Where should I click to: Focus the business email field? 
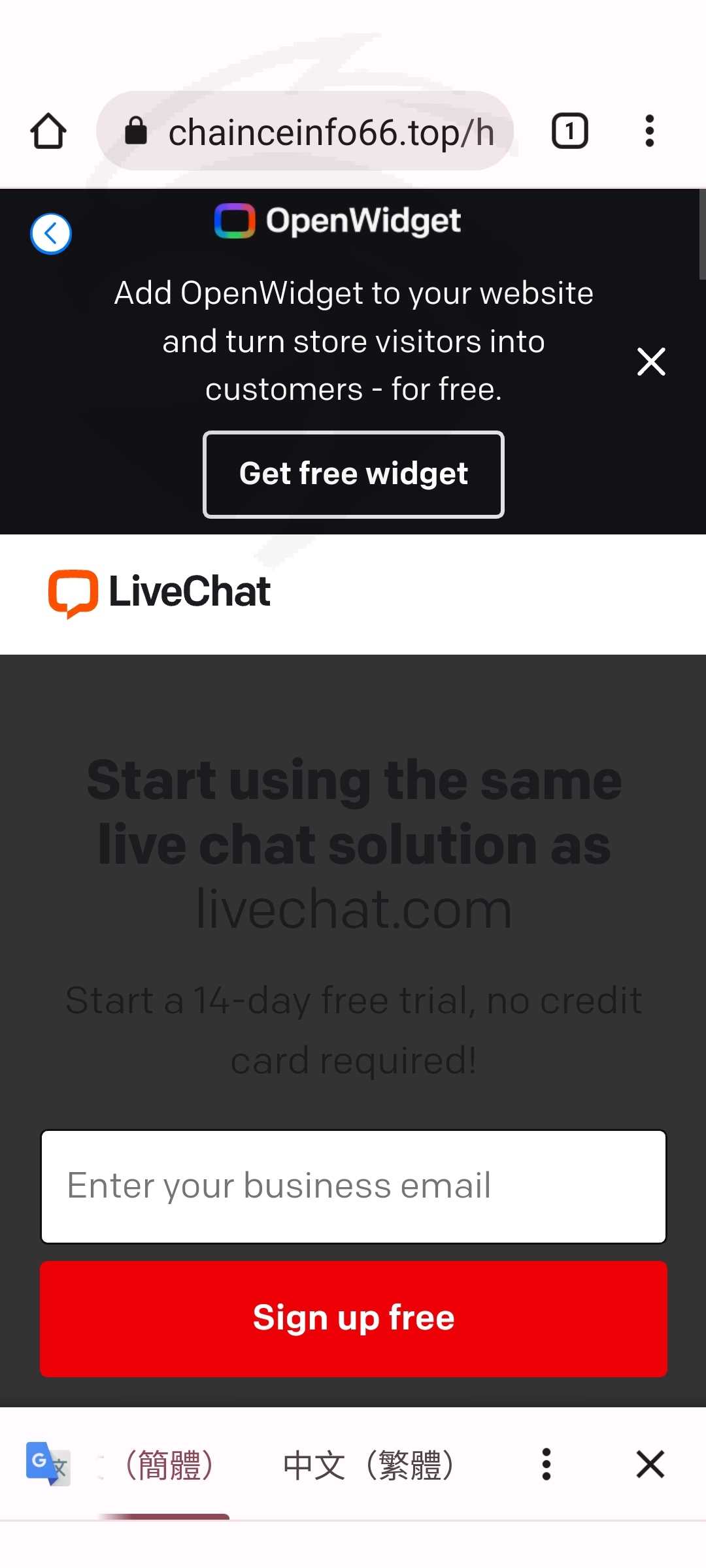[354, 1186]
